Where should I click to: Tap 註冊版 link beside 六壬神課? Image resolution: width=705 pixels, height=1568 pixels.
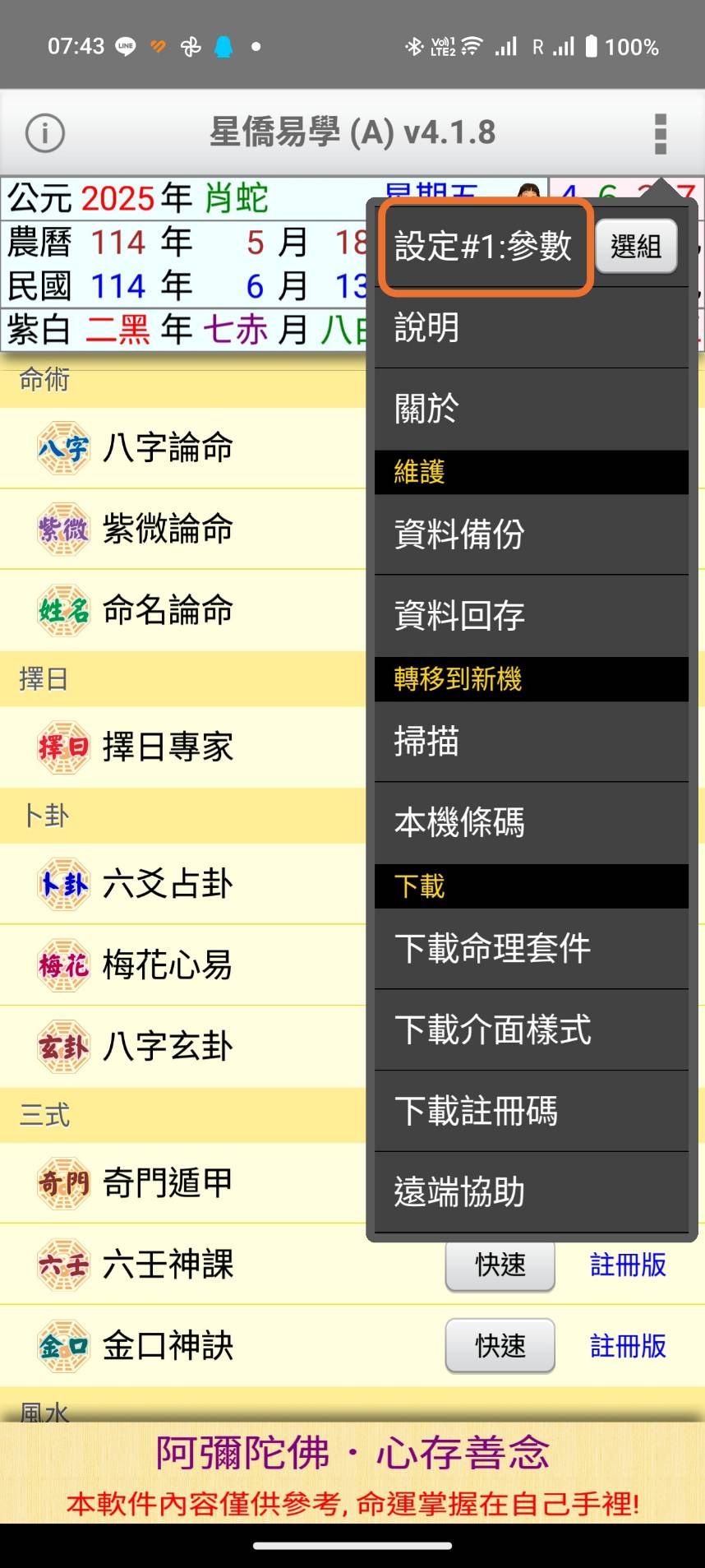(x=628, y=1265)
